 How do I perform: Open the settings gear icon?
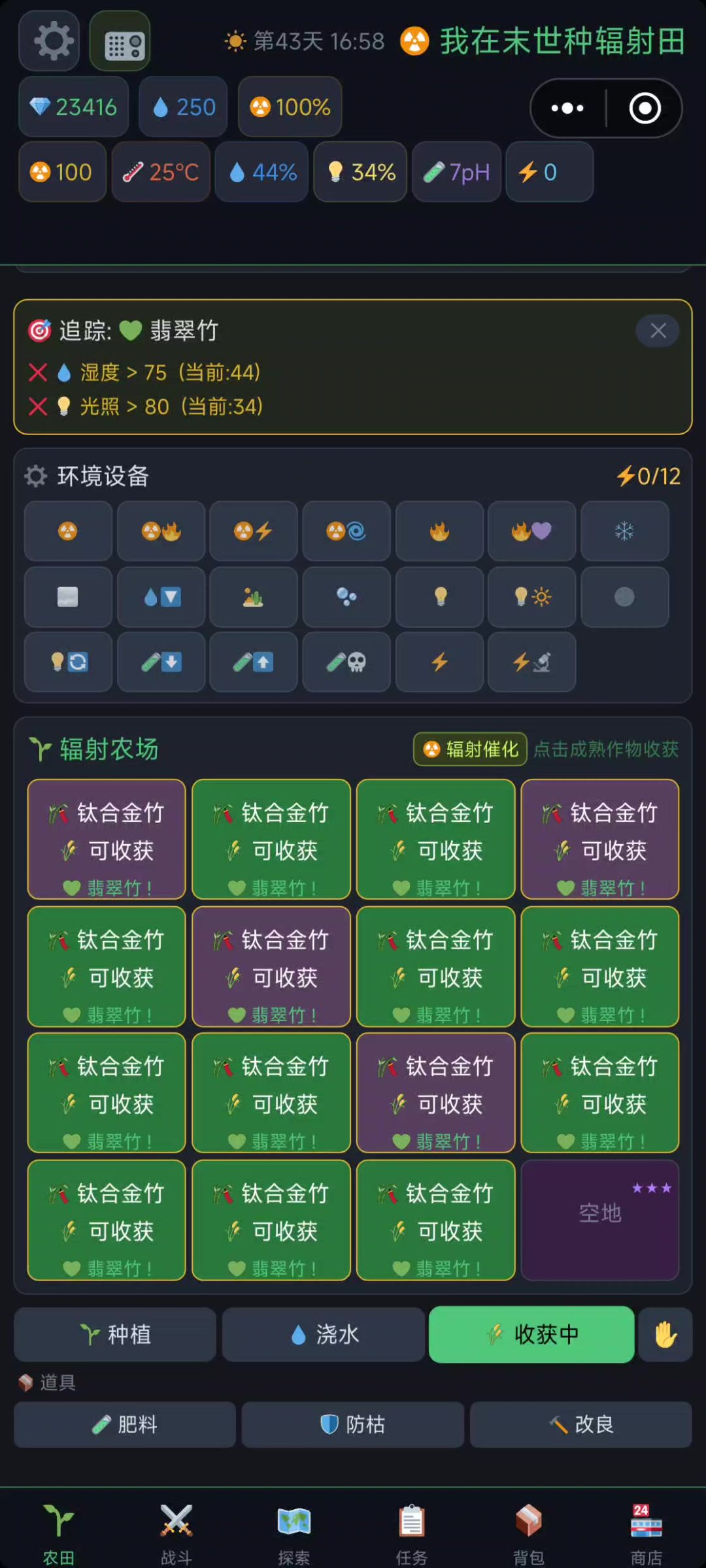click(x=50, y=41)
